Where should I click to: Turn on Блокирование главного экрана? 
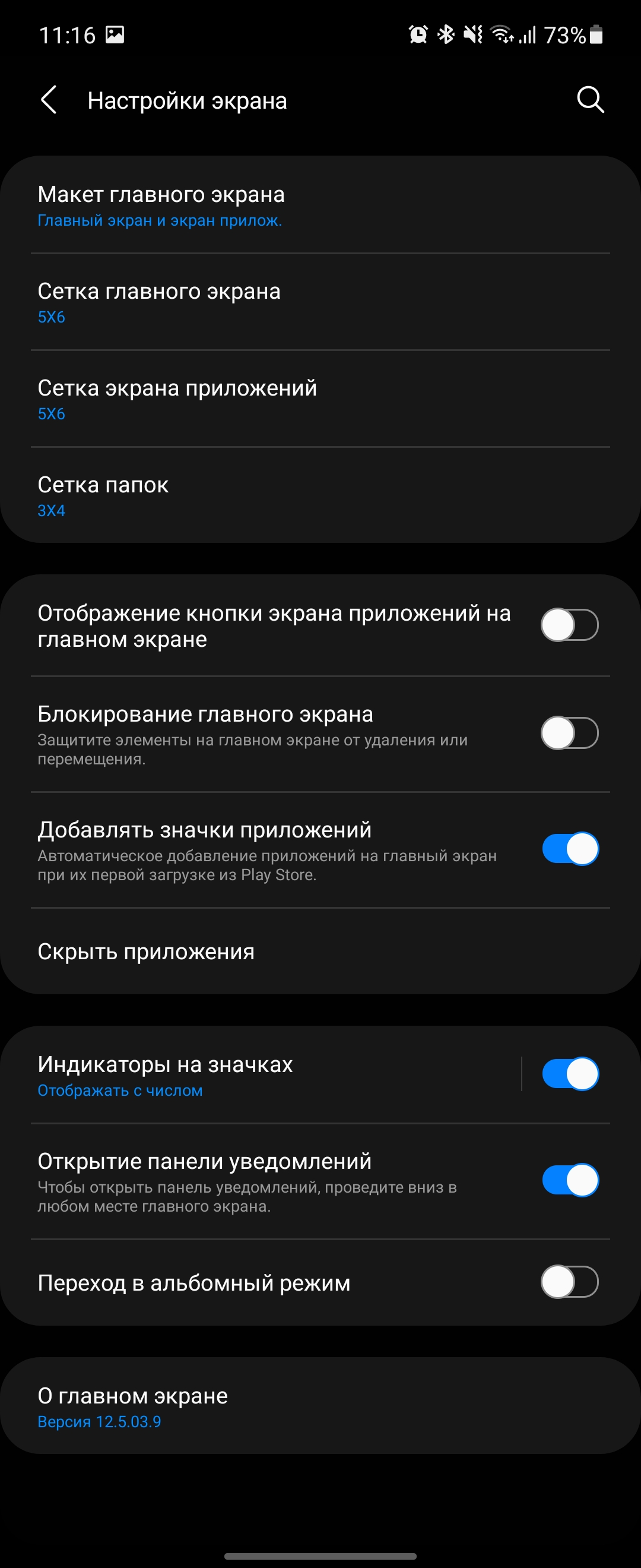(x=569, y=734)
